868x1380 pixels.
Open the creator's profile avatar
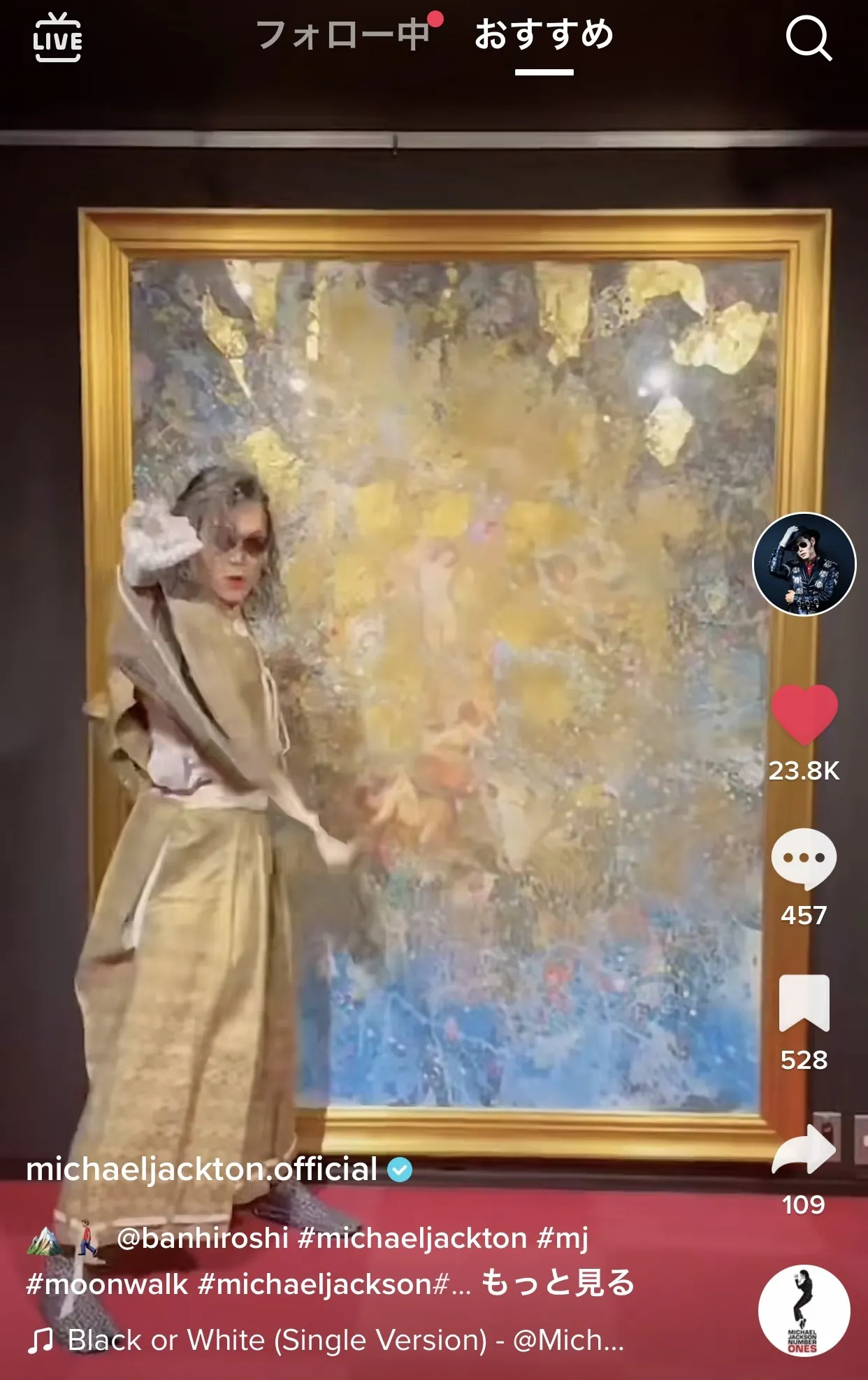[x=804, y=564]
